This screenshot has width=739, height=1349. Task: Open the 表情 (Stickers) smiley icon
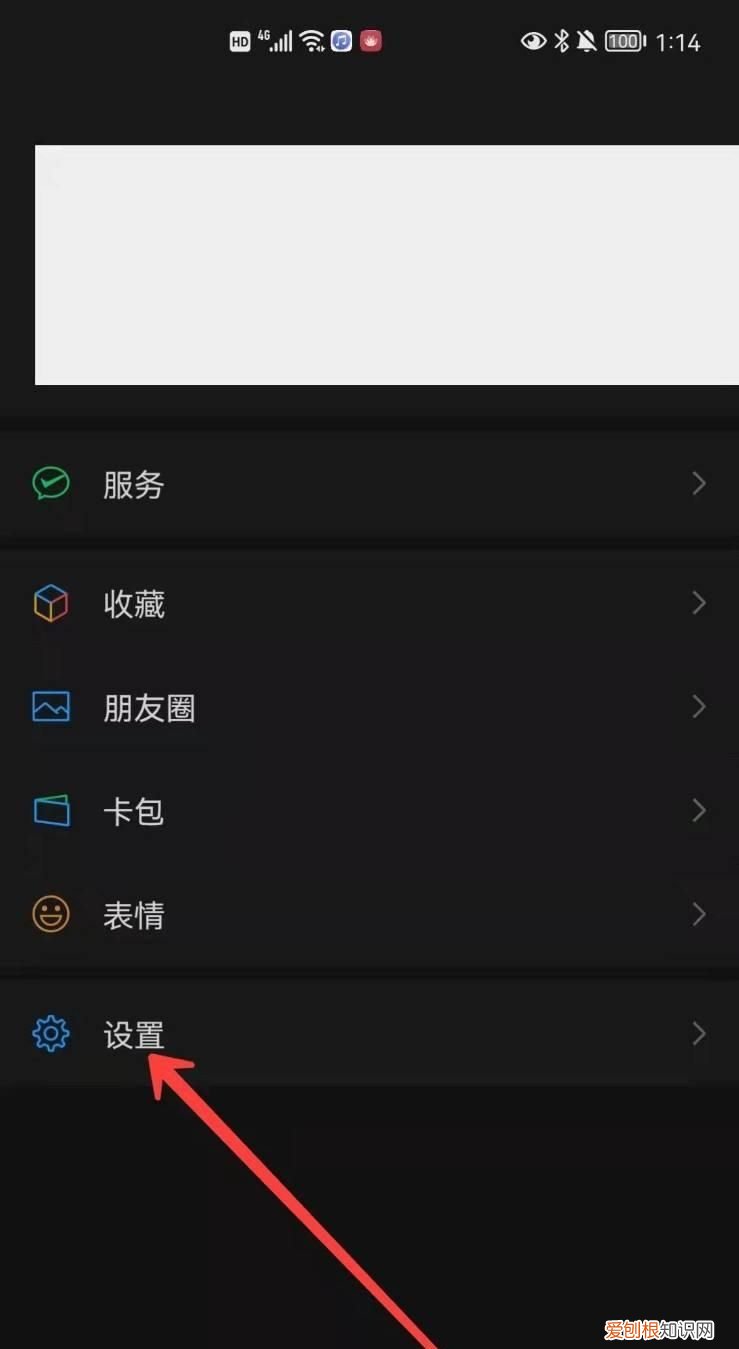51,914
